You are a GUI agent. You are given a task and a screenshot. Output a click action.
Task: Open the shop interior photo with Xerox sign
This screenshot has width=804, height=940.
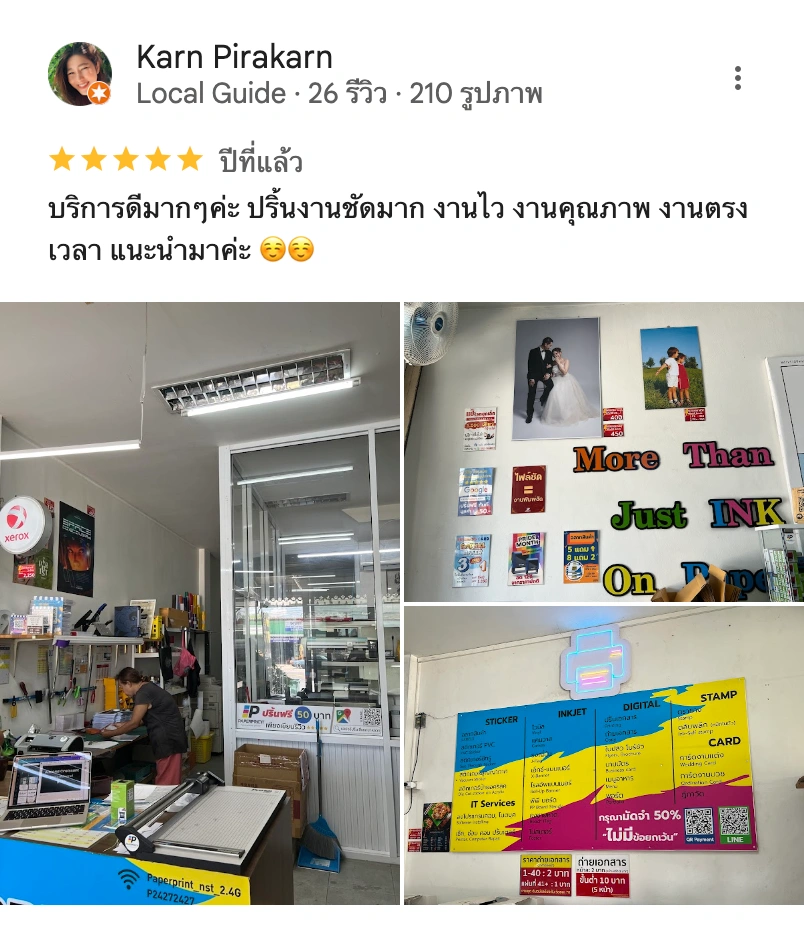(x=199, y=603)
